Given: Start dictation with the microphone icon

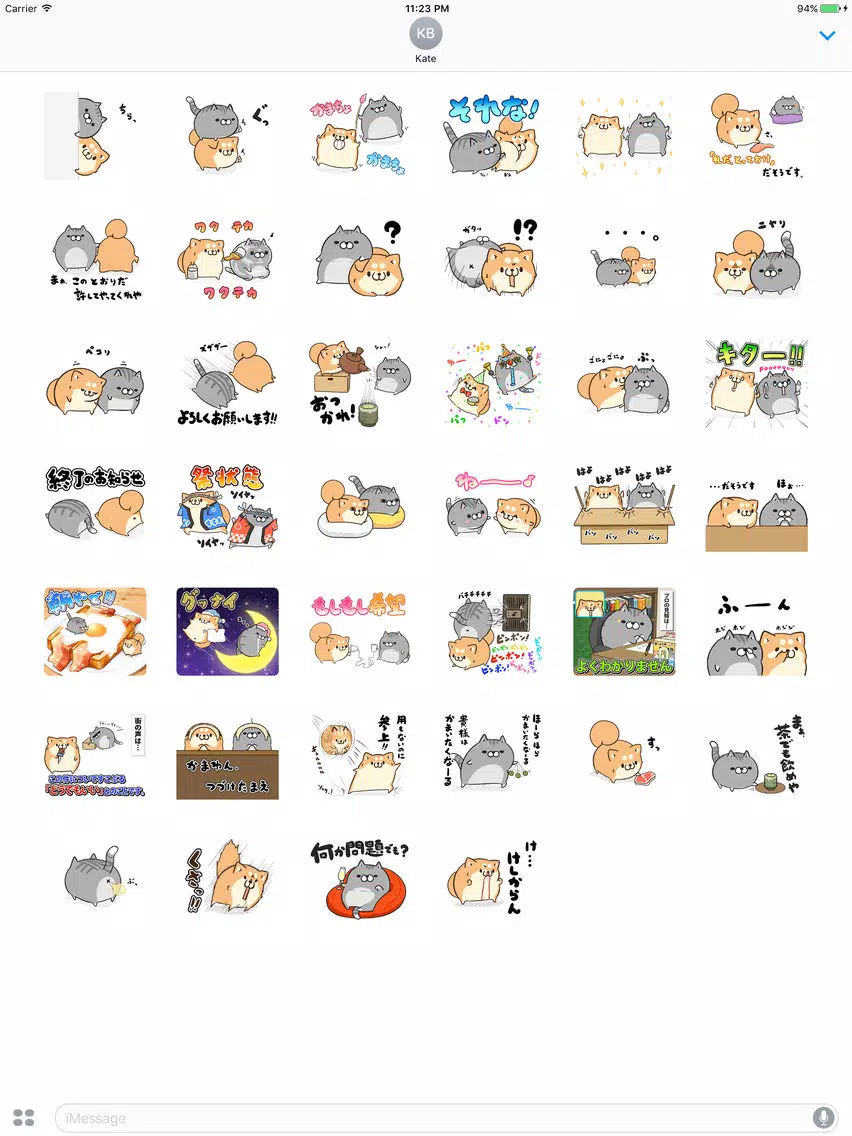Looking at the screenshot, I should click(823, 1118).
